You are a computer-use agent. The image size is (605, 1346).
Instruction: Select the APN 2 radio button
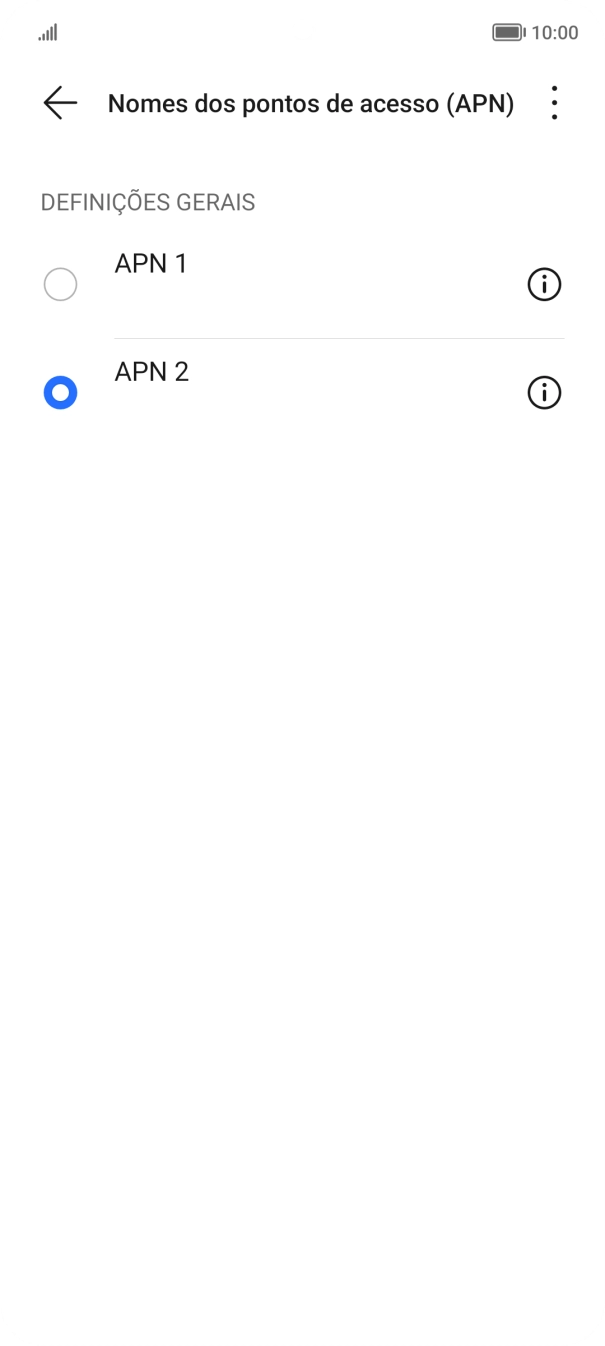pyautogui.click(x=60, y=393)
